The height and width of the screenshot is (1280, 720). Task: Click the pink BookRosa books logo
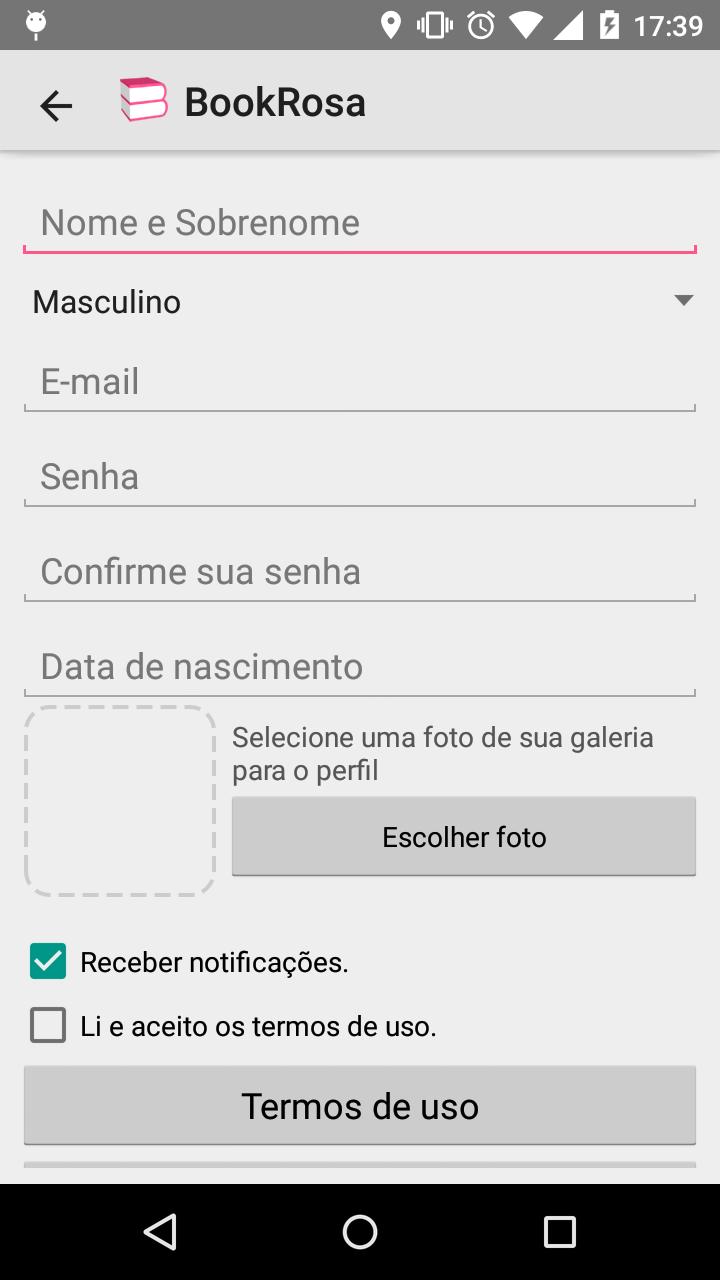coord(142,100)
